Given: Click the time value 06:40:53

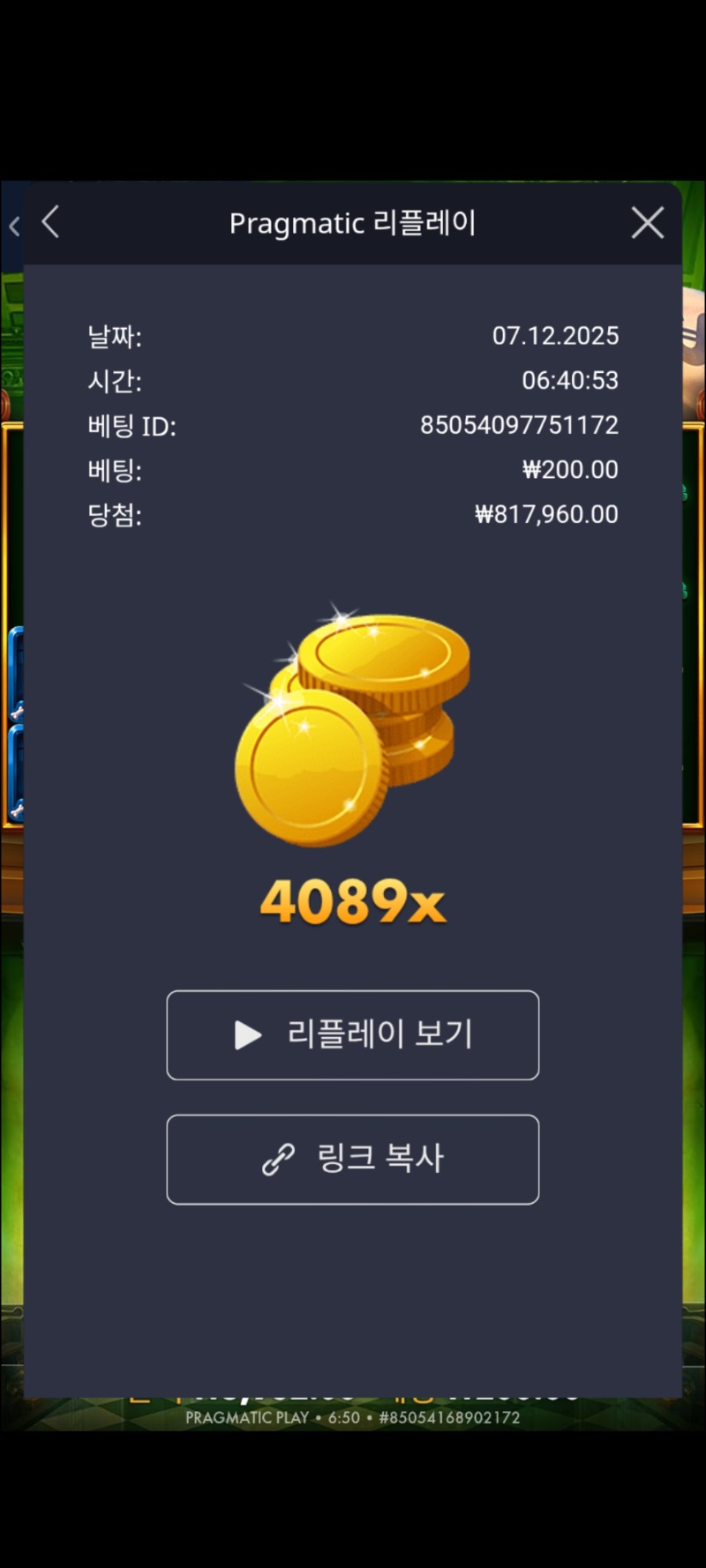Looking at the screenshot, I should tap(570, 381).
